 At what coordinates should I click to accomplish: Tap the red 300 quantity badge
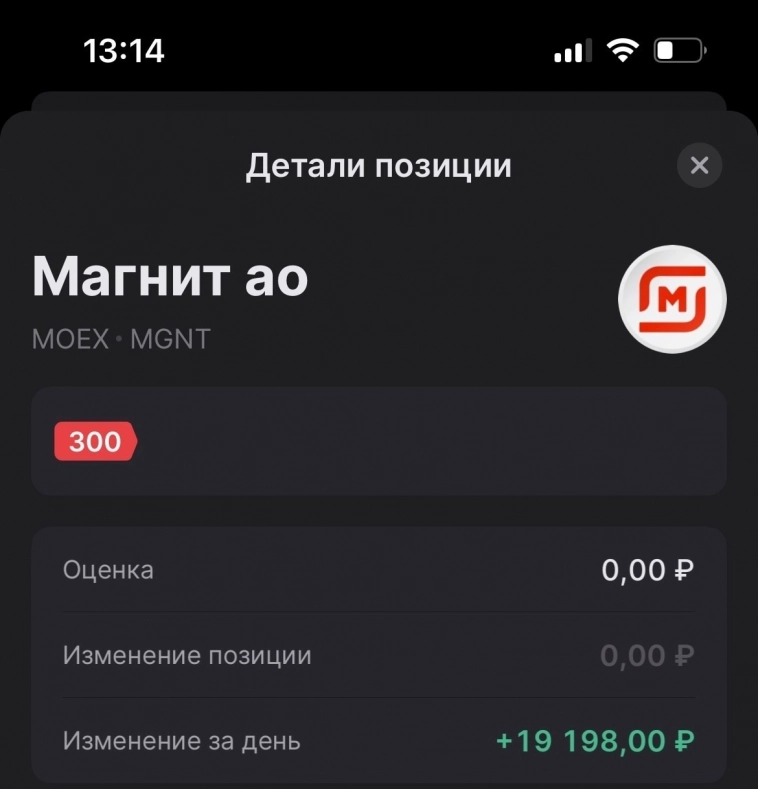95,441
